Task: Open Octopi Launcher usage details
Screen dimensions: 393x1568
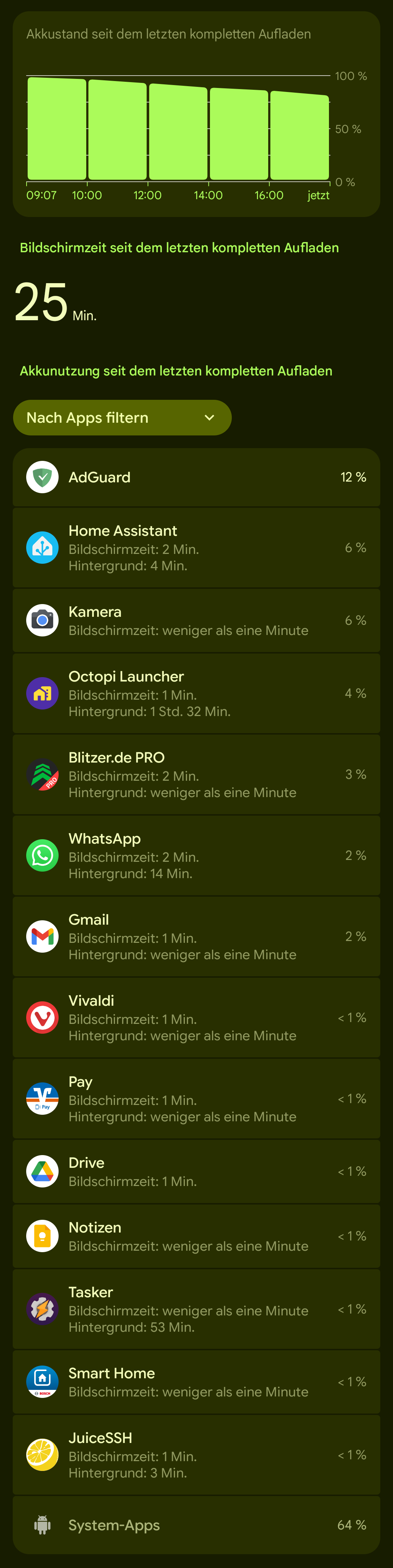Action: [x=196, y=693]
